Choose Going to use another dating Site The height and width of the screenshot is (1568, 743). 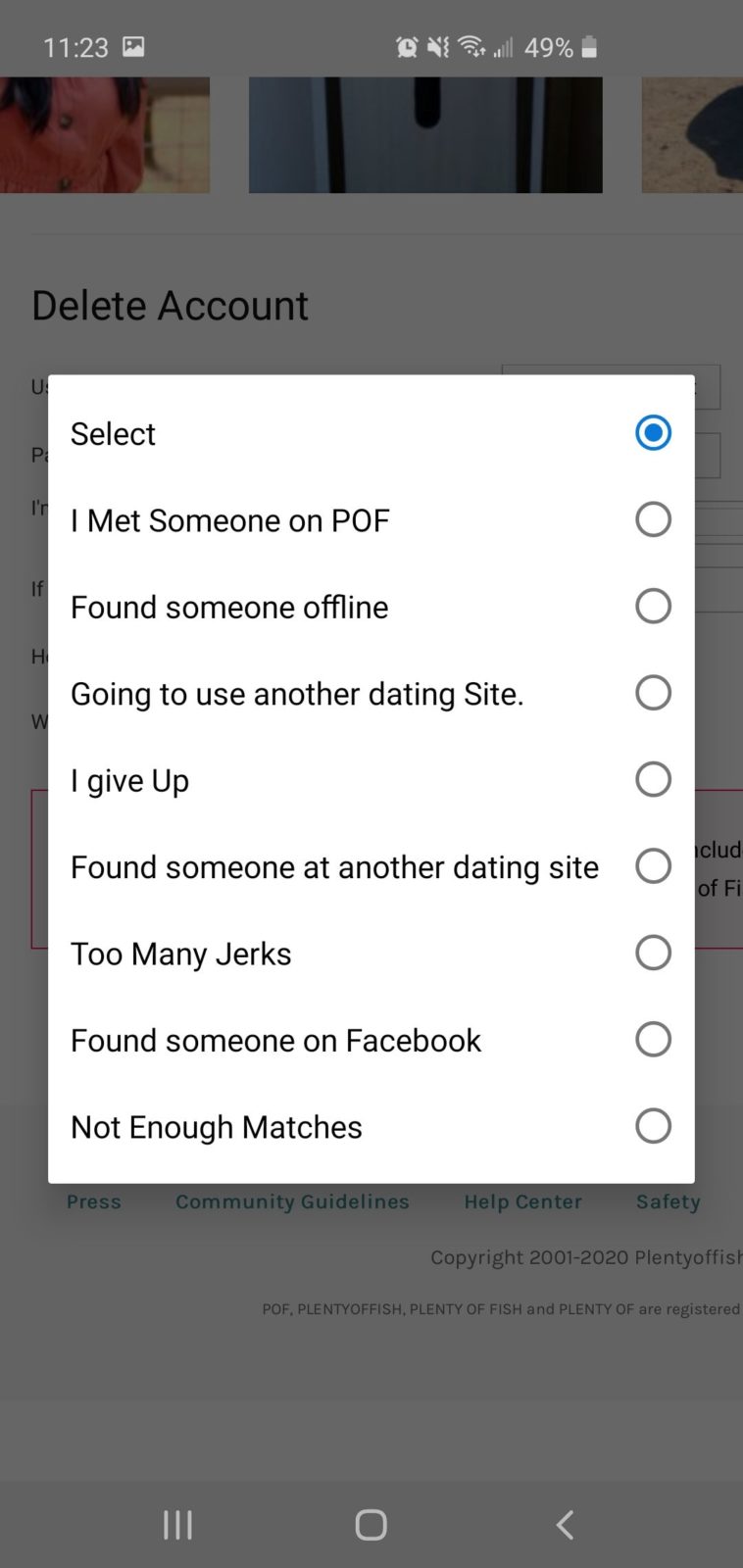371,693
